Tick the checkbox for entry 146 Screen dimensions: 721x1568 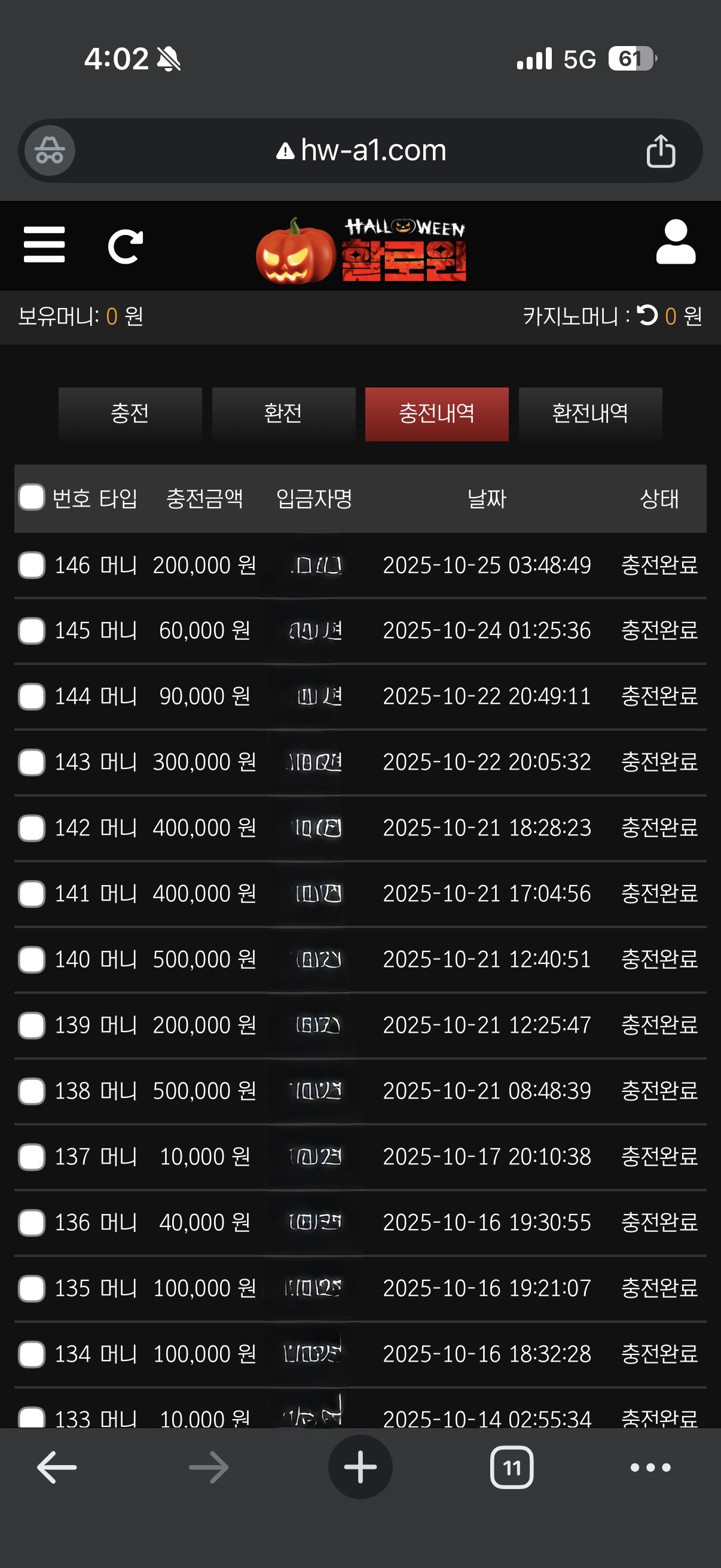tap(32, 565)
